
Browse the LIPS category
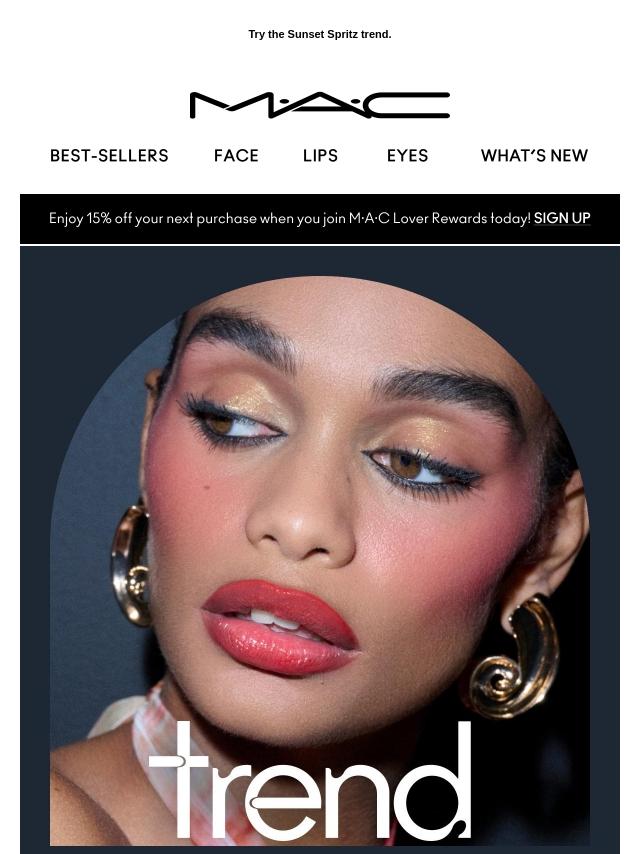[x=320, y=156]
